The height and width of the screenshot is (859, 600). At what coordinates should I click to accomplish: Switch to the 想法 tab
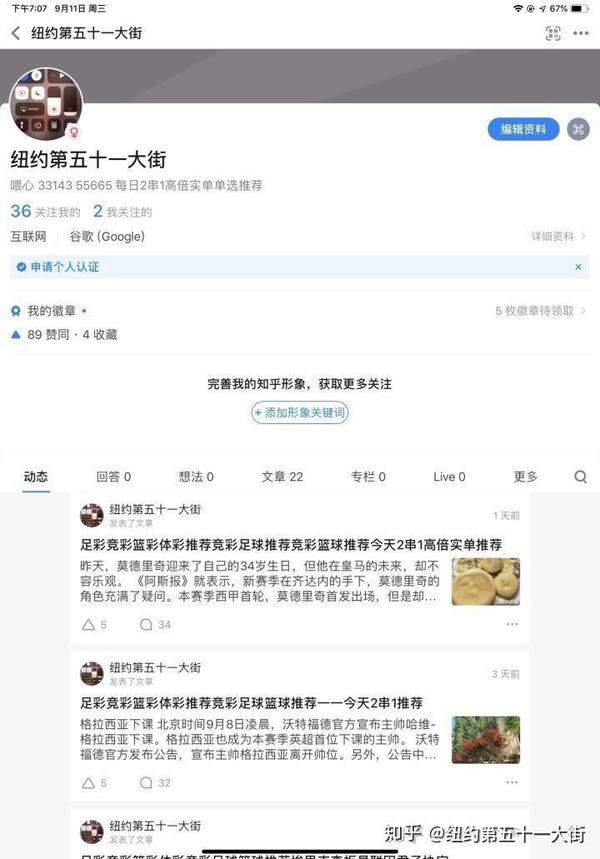click(x=196, y=477)
